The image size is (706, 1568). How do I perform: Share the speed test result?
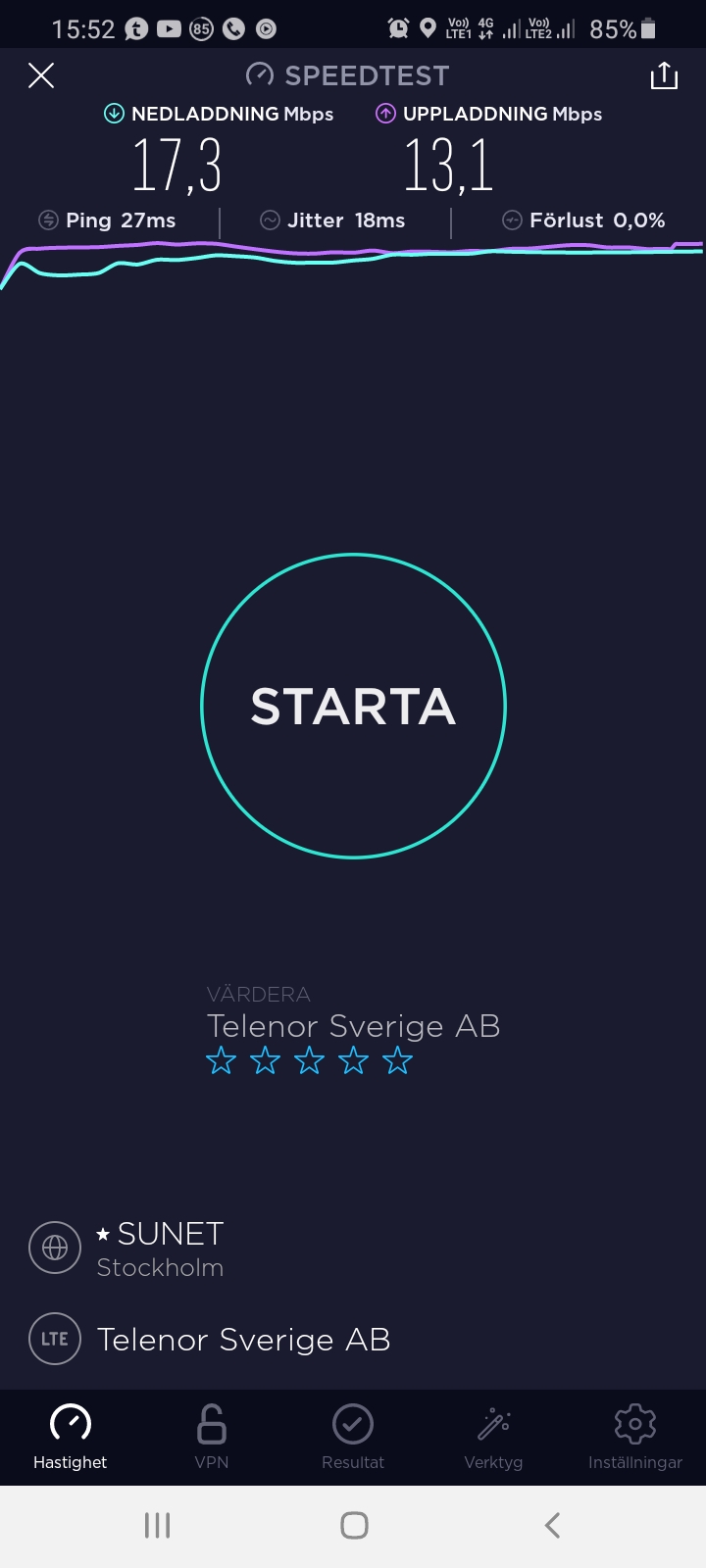point(664,75)
